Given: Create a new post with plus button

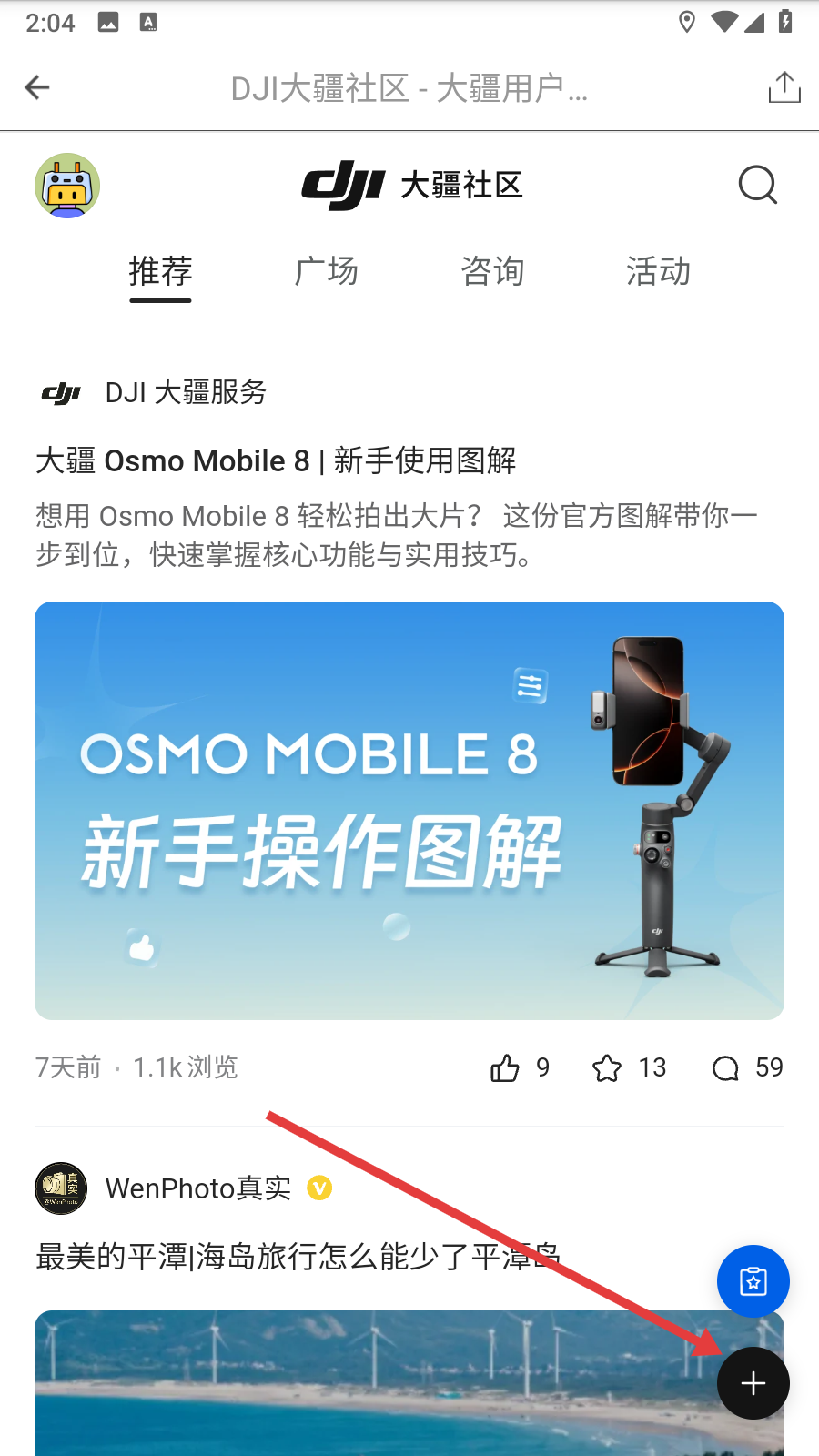Looking at the screenshot, I should 753,1383.
